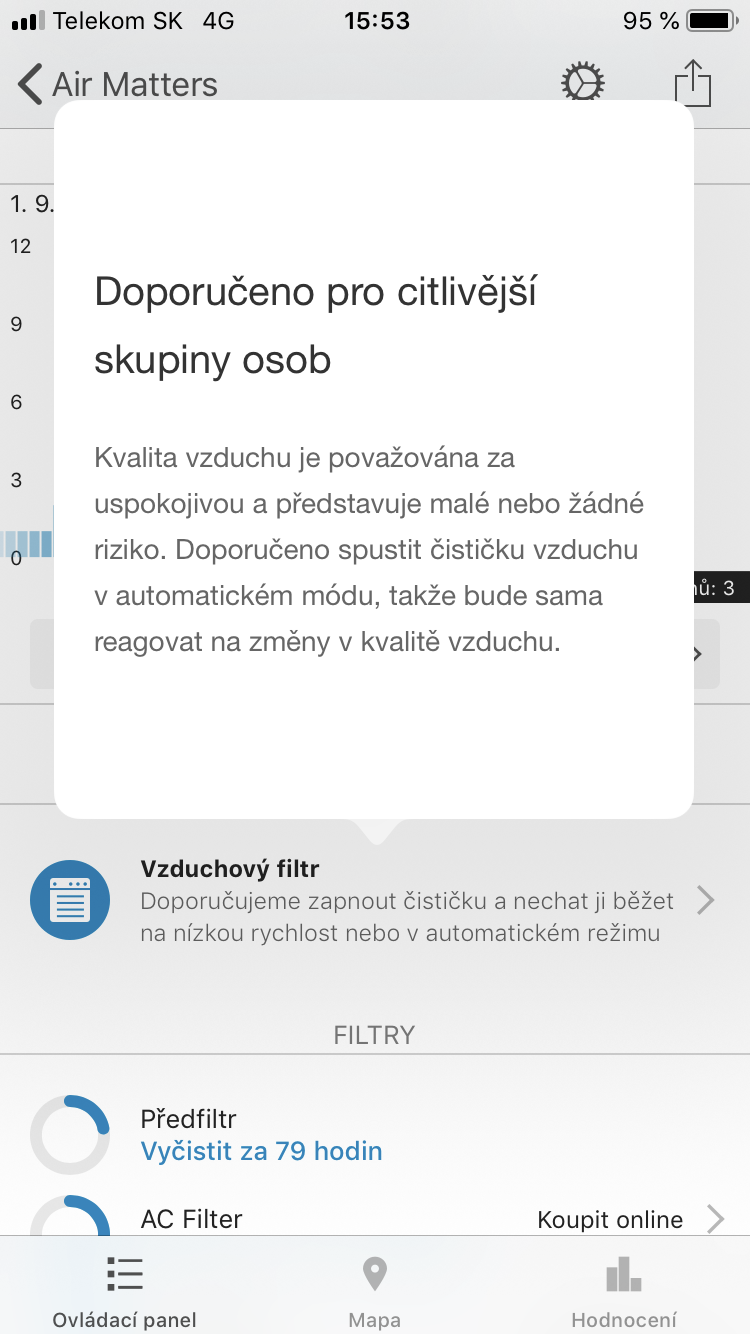Screen dimensions: 750x1334
Task: Switch to the Ovládací panel tab
Action: pyautogui.click(x=125, y=1290)
